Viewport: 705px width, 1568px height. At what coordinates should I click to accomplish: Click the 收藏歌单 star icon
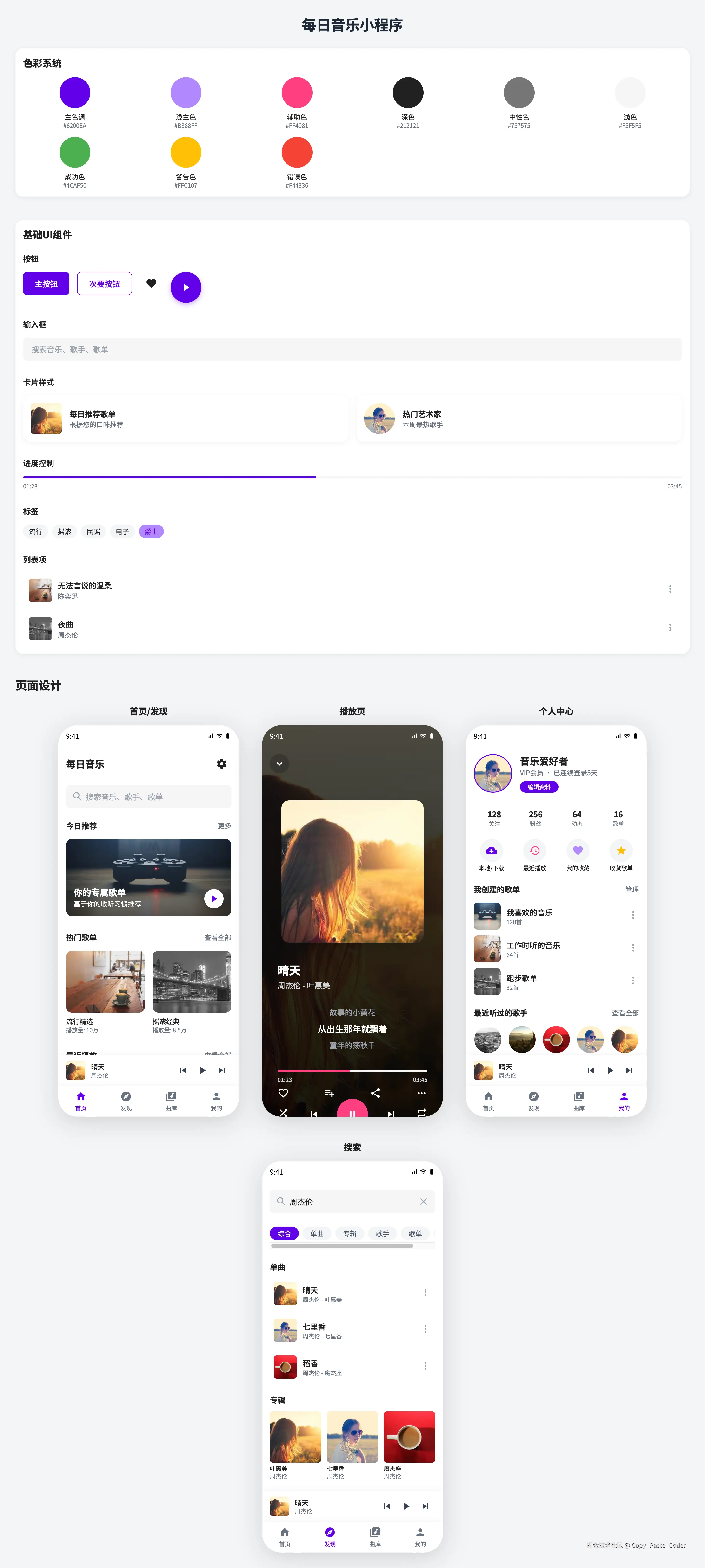(620, 851)
